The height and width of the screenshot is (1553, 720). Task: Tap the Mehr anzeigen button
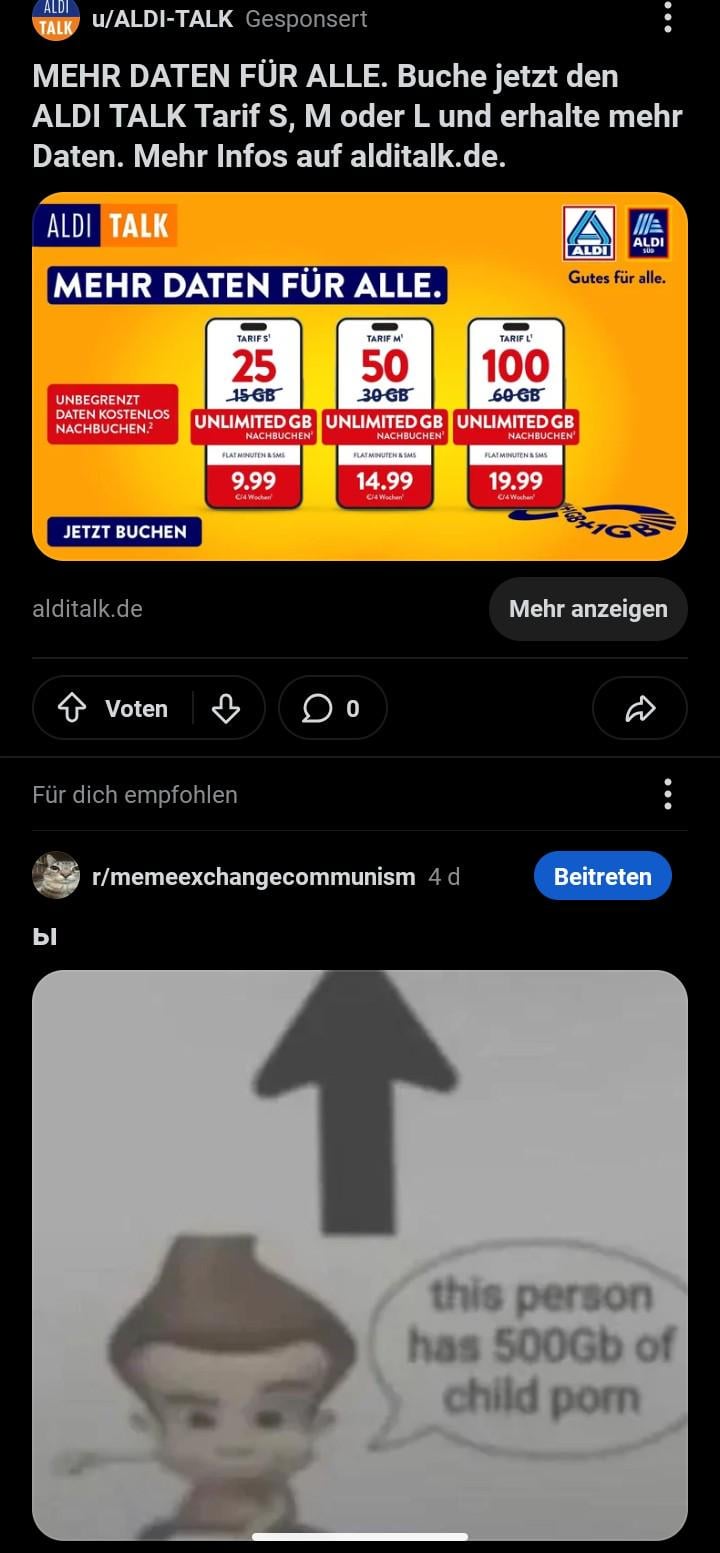tap(588, 608)
